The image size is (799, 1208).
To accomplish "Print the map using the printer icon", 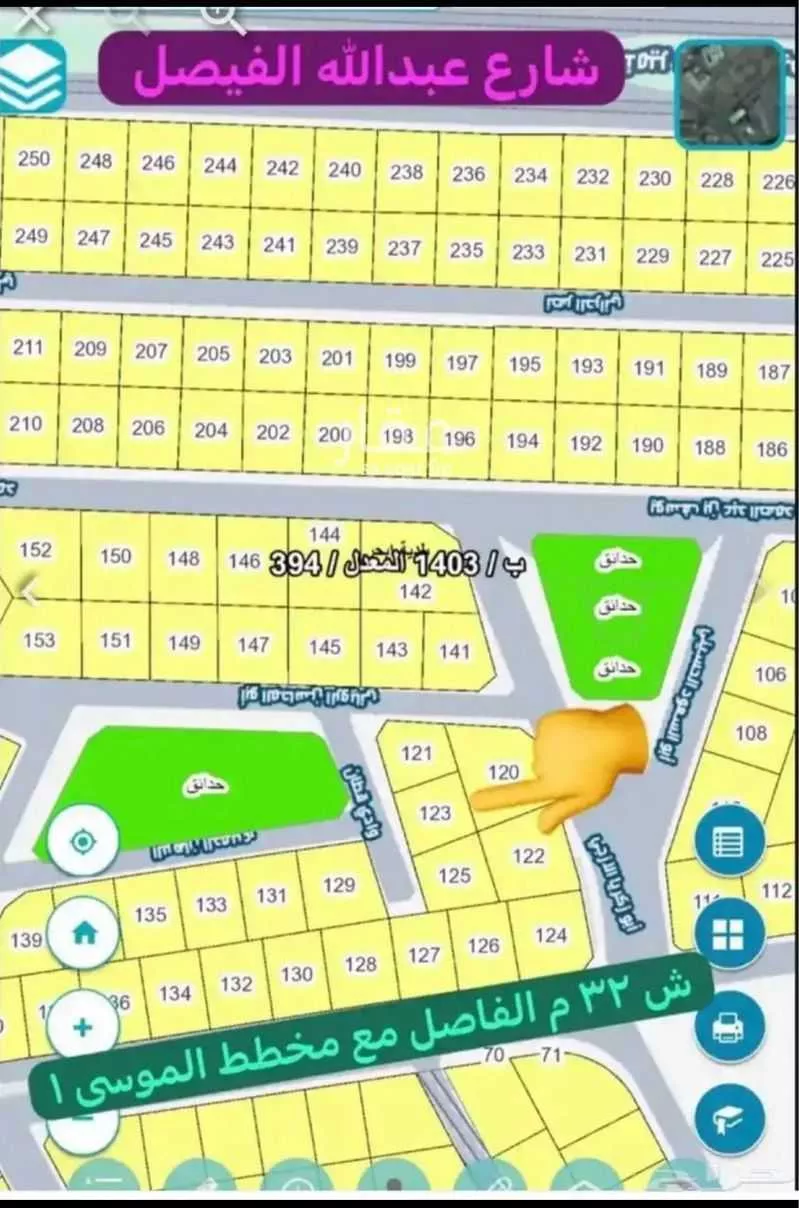I will [731, 1027].
